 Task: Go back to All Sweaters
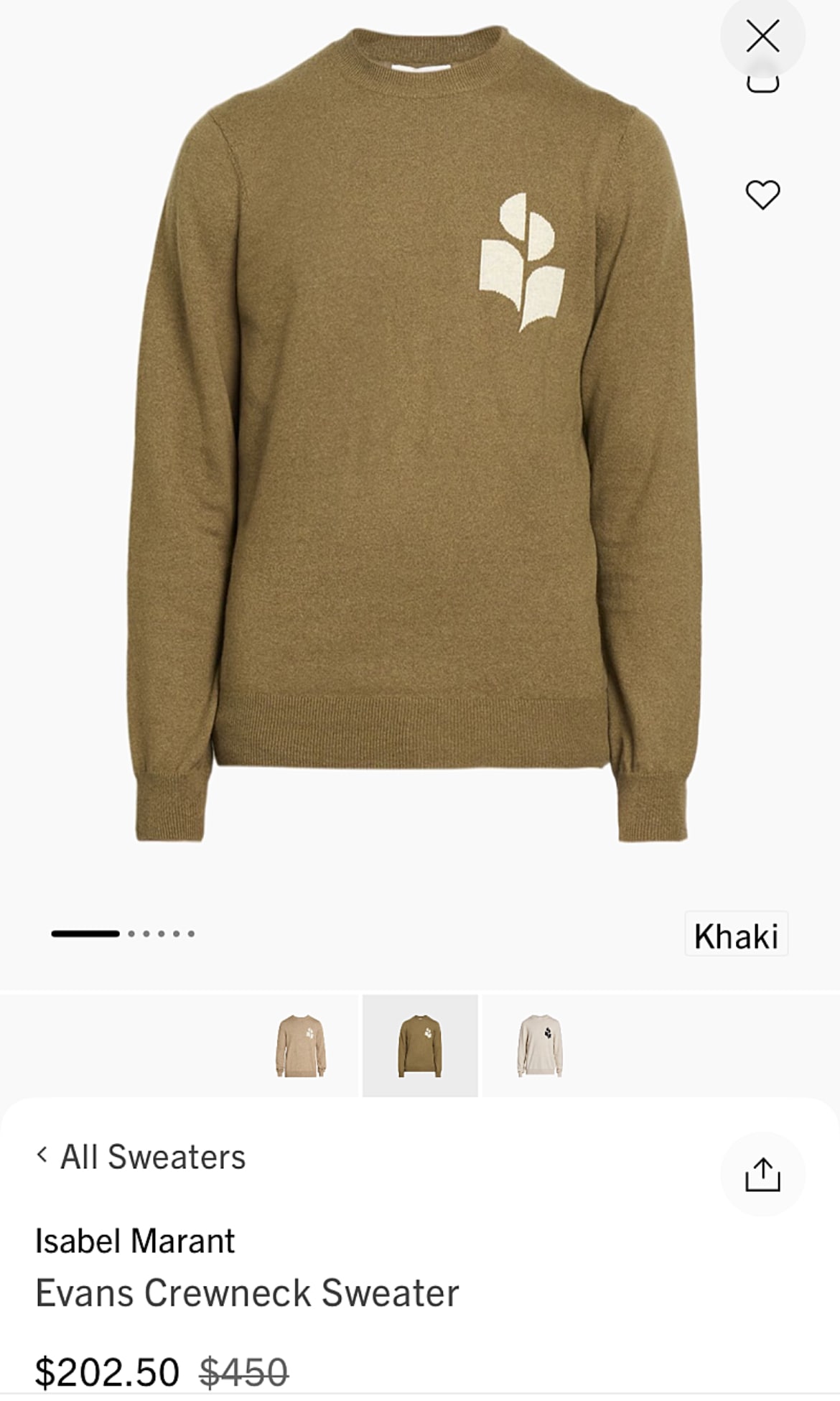141,1157
